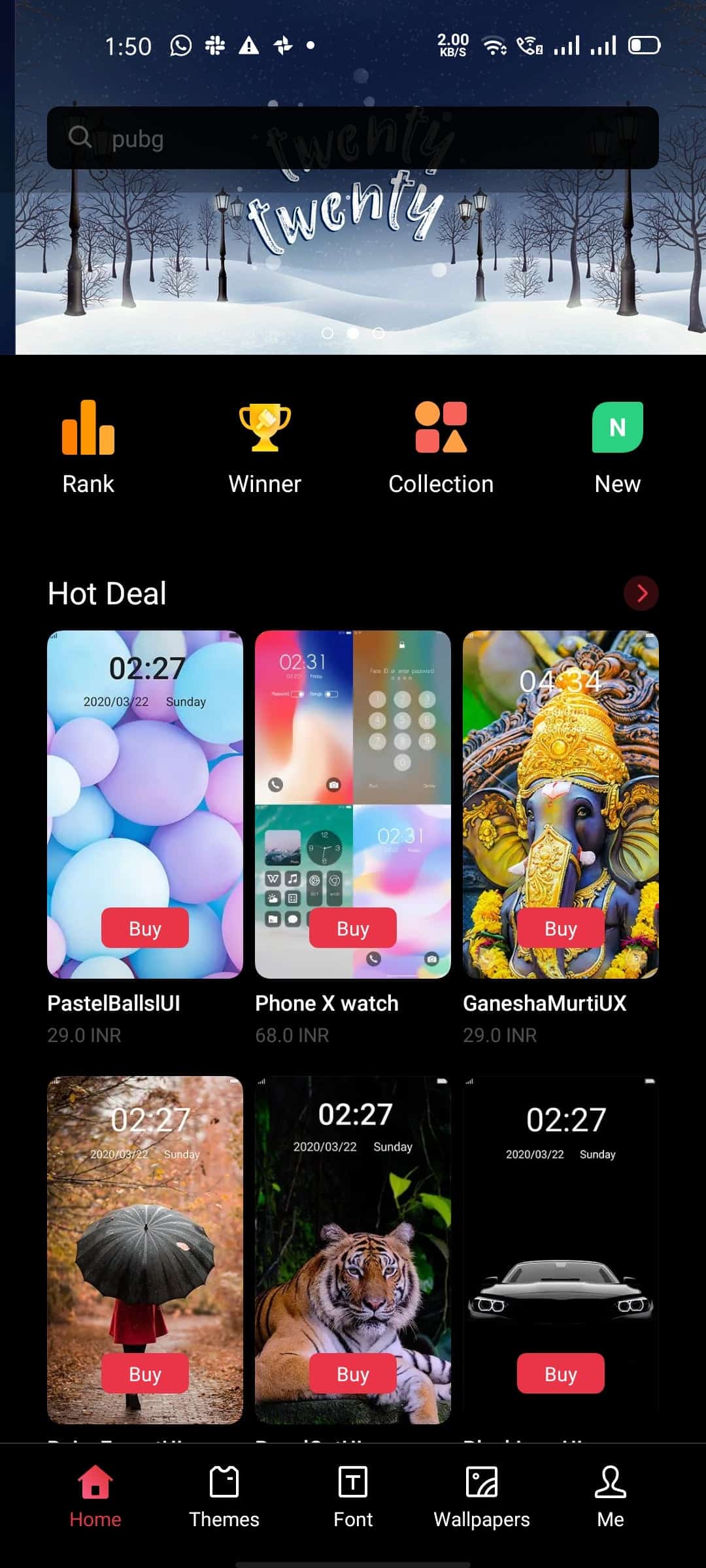Buy the tiger theme

[353, 1373]
